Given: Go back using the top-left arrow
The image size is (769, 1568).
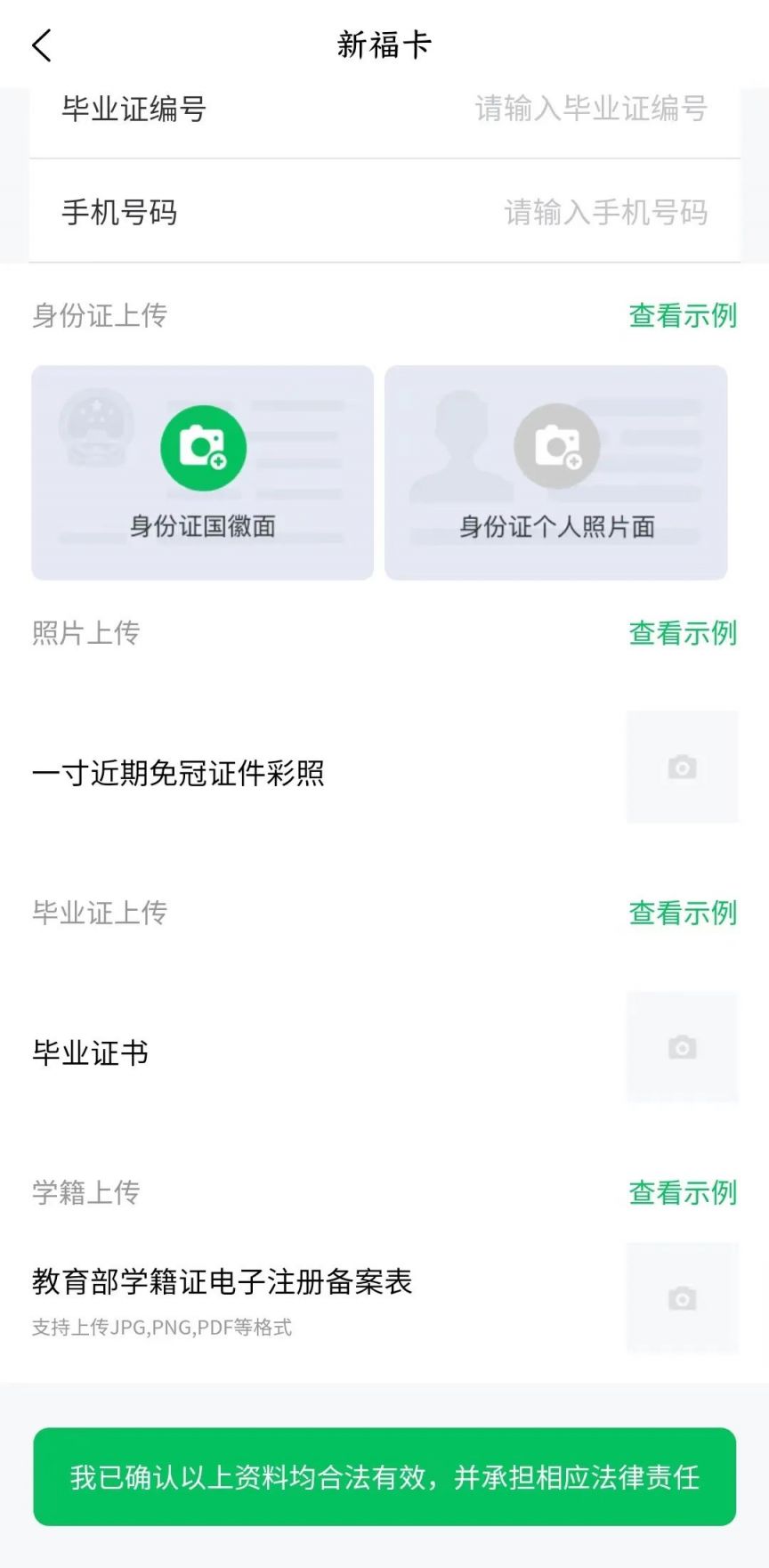Looking at the screenshot, I should click(42, 45).
